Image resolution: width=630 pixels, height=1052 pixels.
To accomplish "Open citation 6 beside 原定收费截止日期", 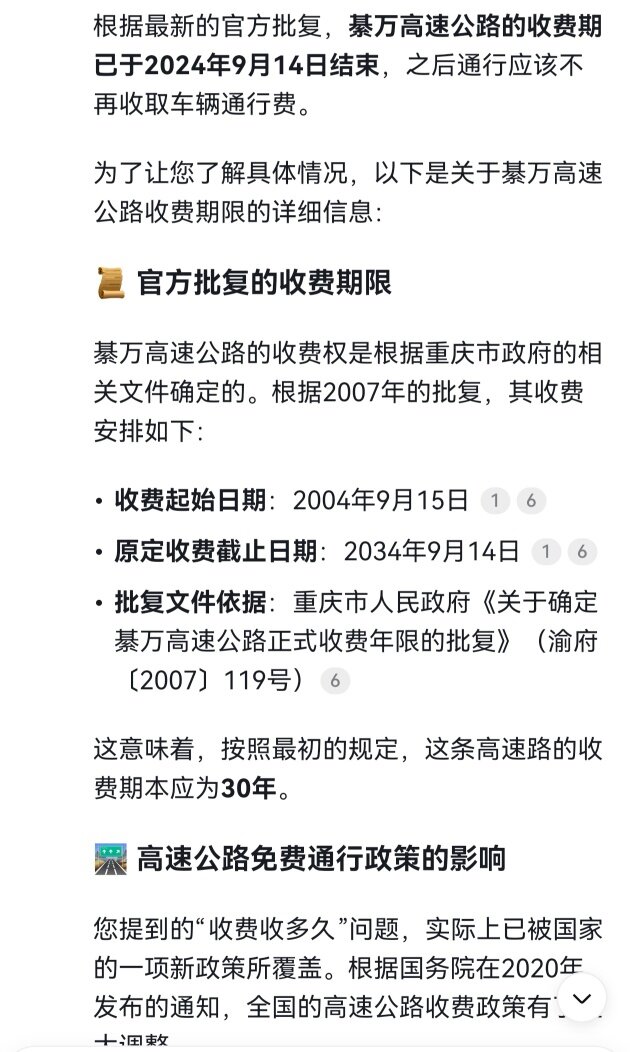I will [x=582, y=551].
